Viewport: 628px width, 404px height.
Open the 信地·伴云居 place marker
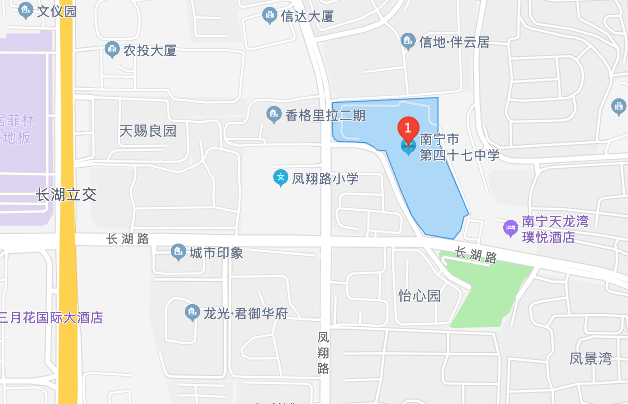coord(408,41)
